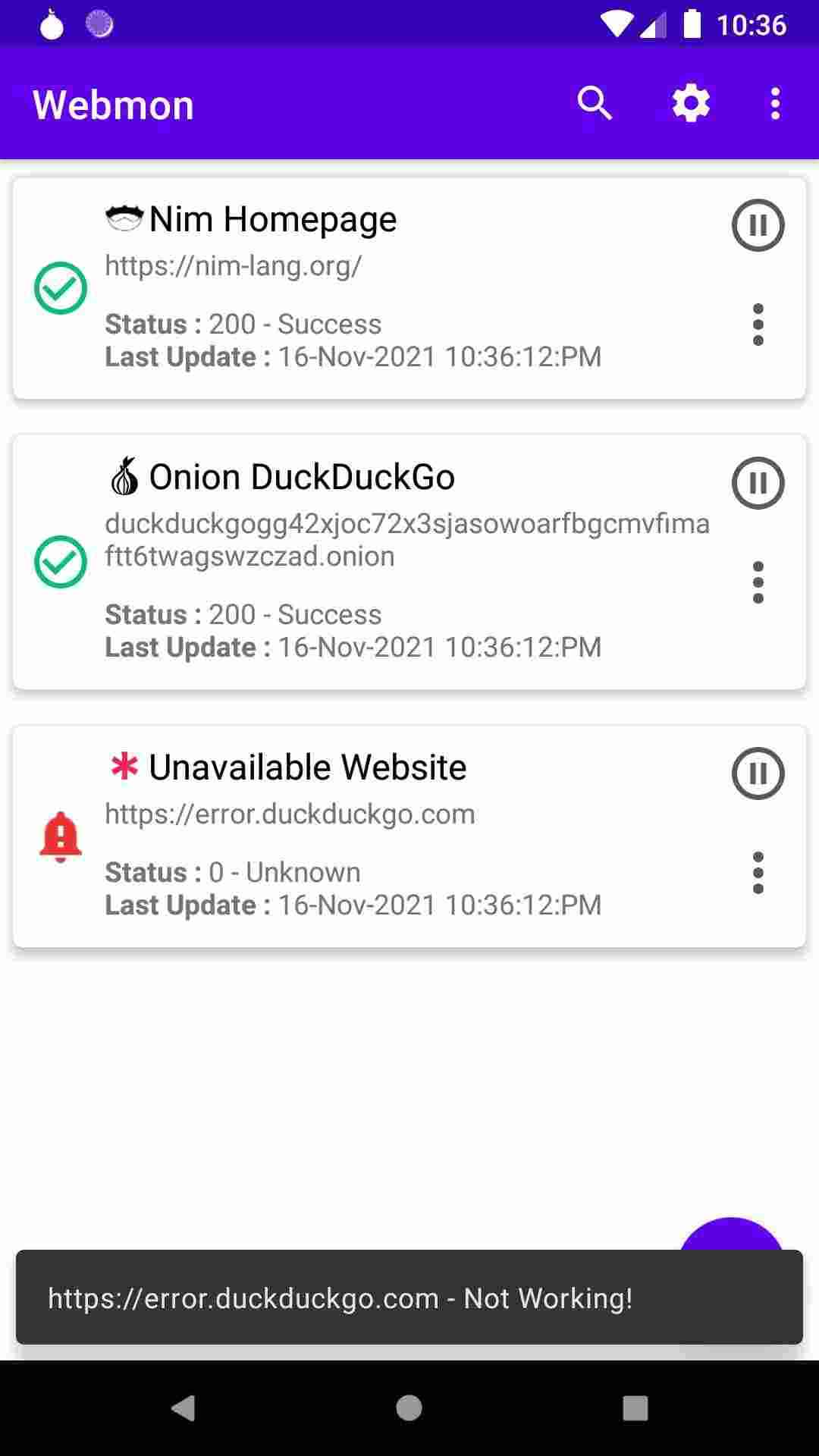The image size is (819, 1456).
Task: Click the green success checkmark for Nim Homepage
Action: click(x=61, y=287)
